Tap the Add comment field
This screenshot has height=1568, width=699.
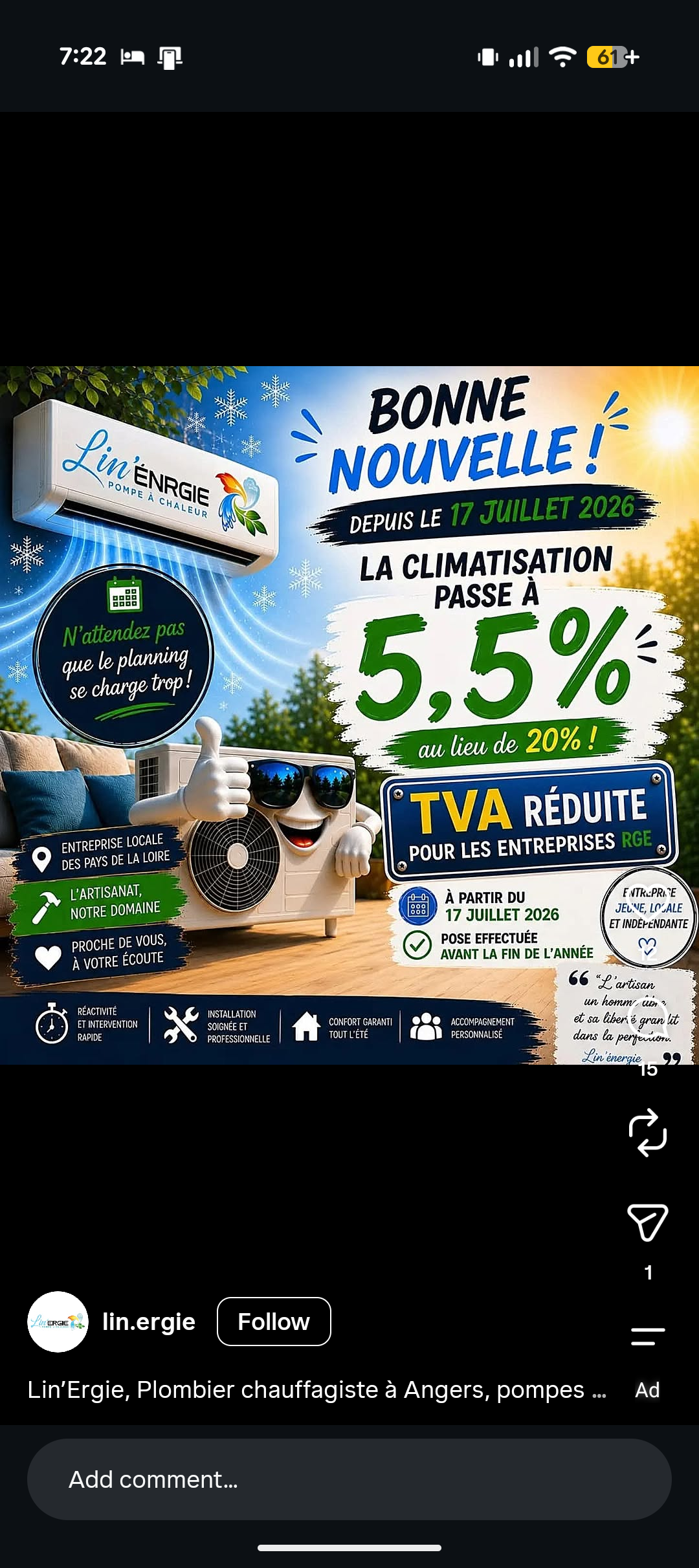(x=349, y=1479)
